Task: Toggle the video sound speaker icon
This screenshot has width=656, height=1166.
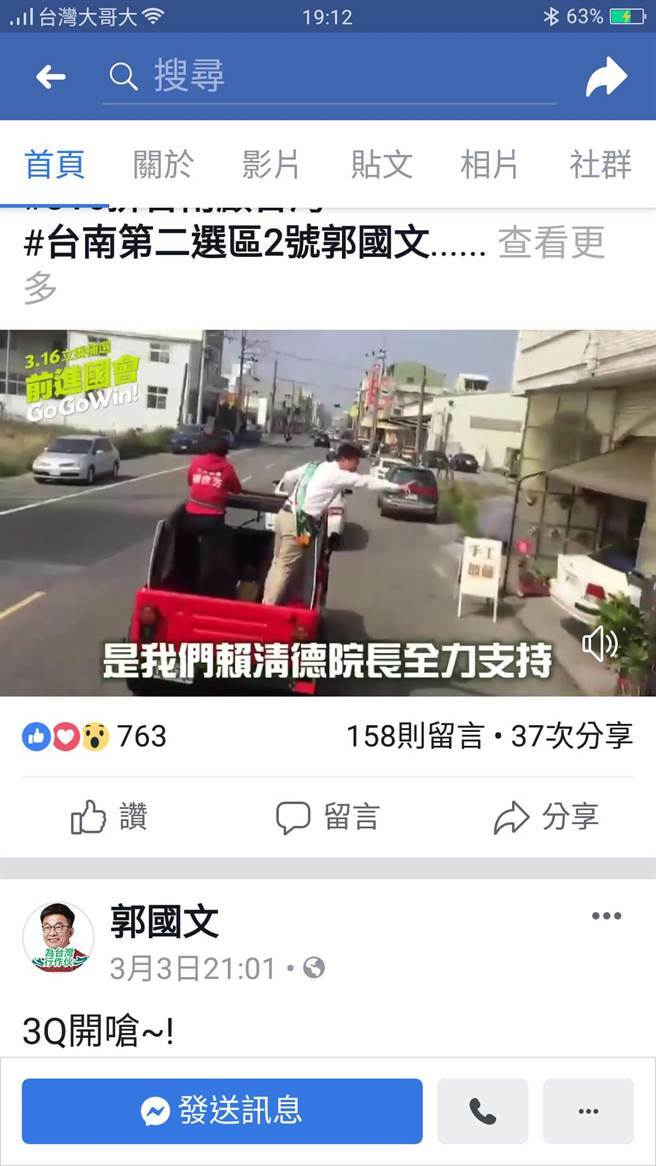Action: click(599, 644)
